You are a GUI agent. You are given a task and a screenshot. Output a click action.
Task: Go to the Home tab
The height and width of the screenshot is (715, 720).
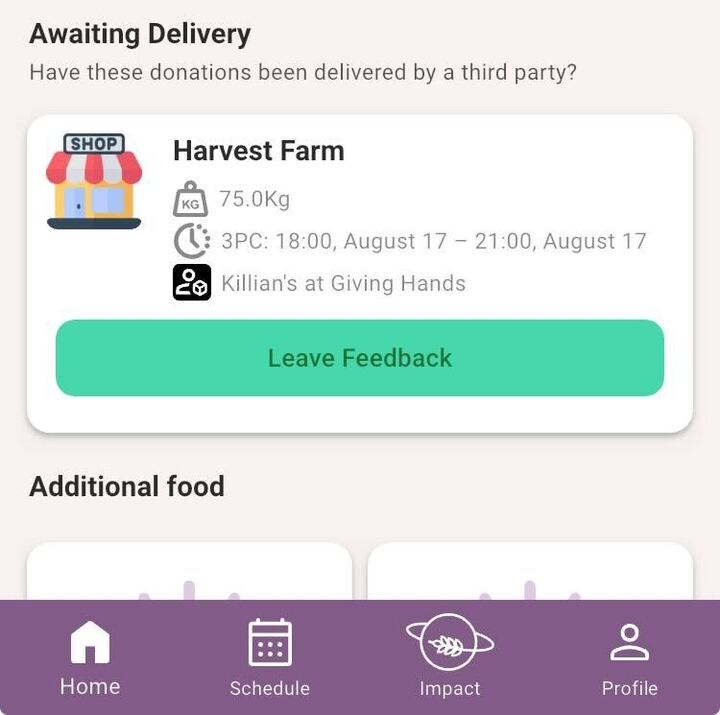click(90, 657)
